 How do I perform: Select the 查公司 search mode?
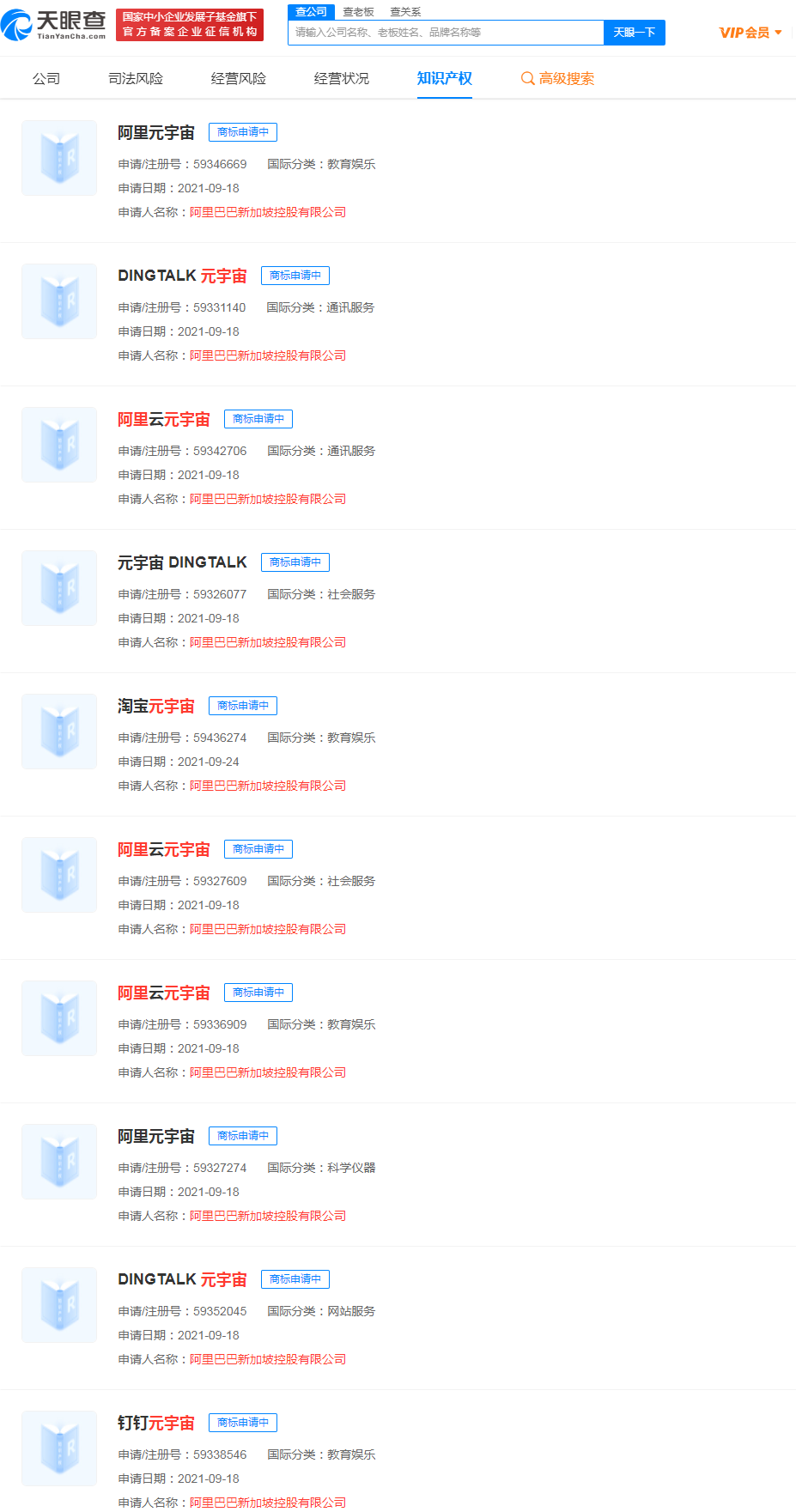click(311, 12)
